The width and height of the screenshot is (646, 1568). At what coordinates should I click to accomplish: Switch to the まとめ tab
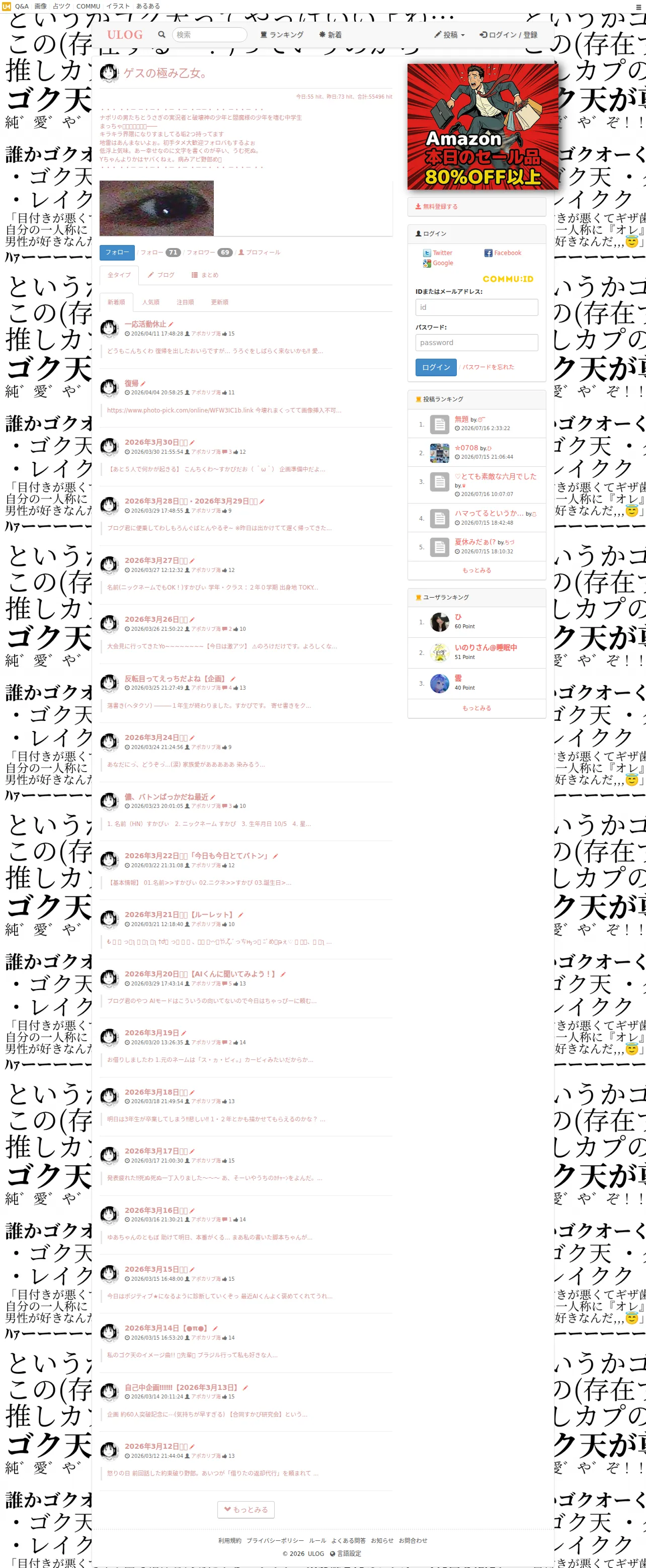205,275
